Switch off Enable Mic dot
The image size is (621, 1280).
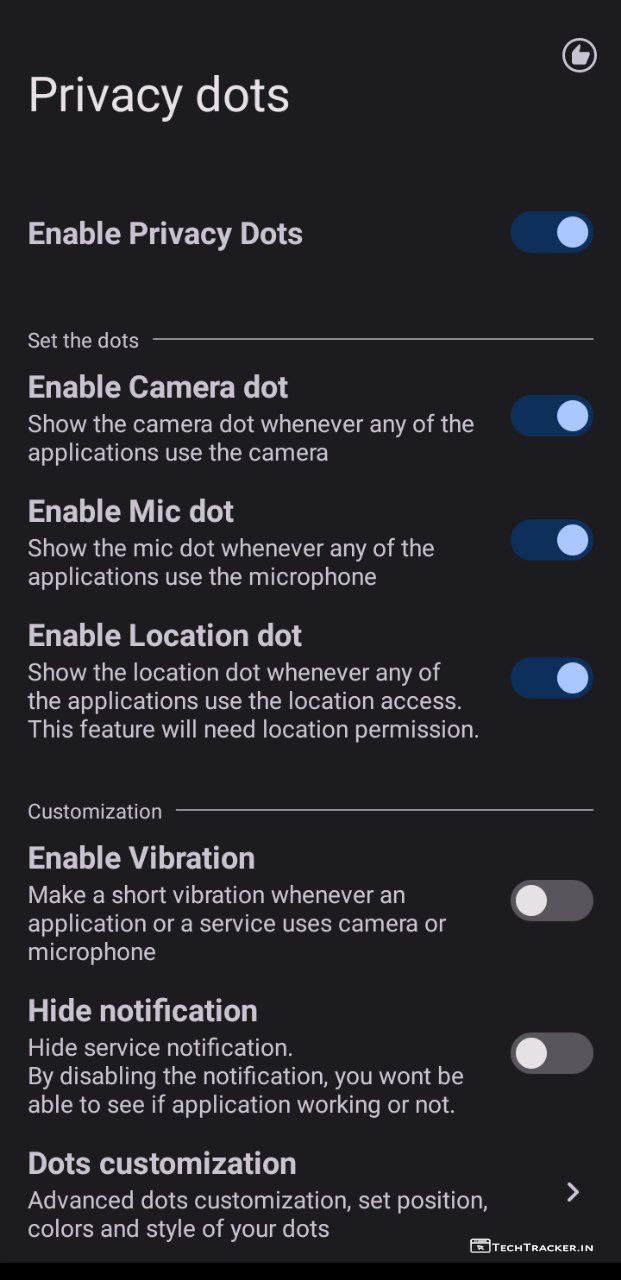551,540
